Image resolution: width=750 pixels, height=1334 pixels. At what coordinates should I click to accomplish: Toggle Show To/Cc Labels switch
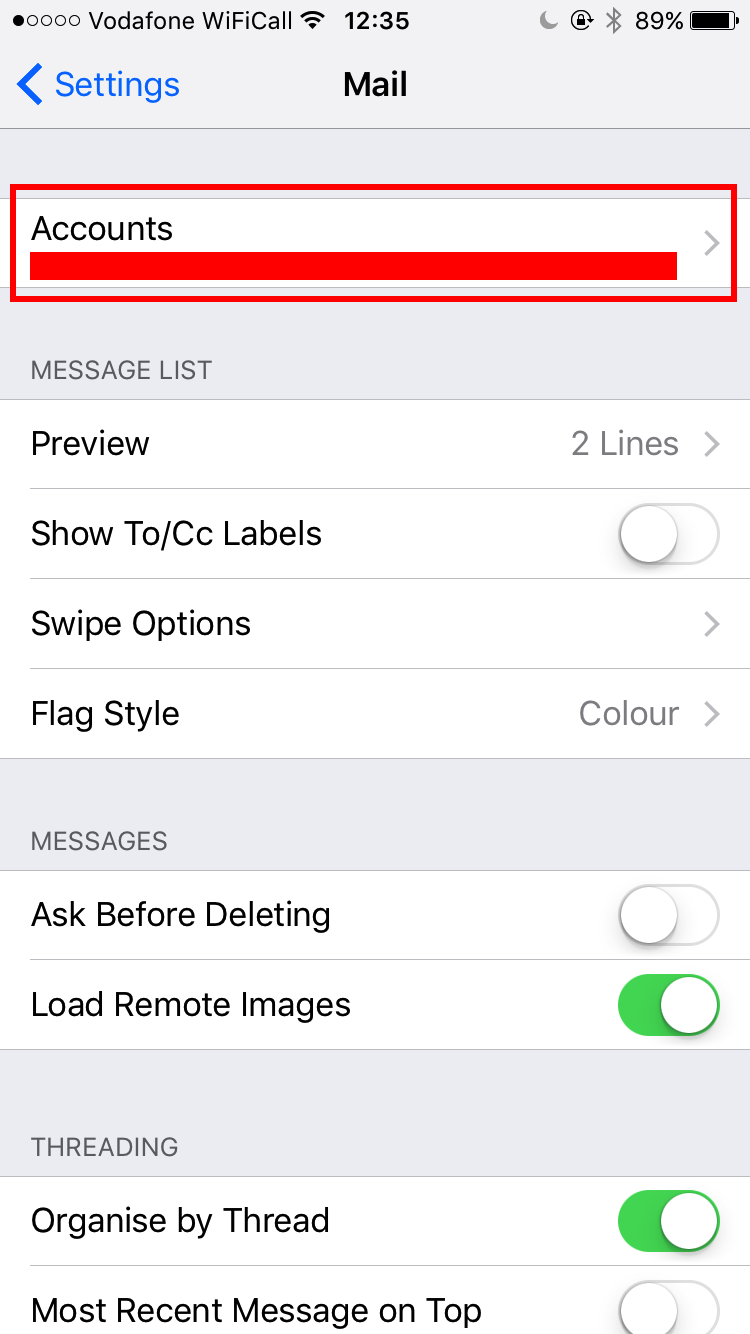point(668,534)
